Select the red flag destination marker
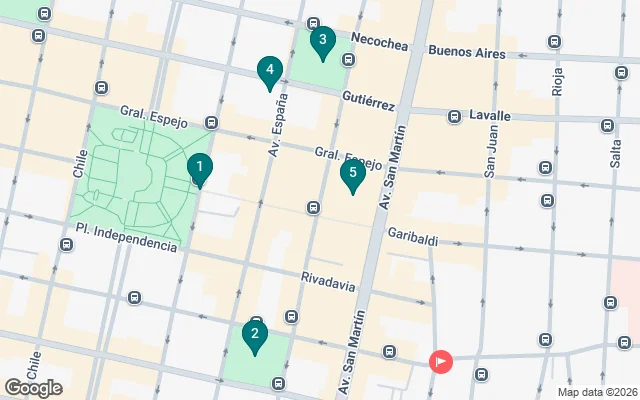 click(x=440, y=361)
